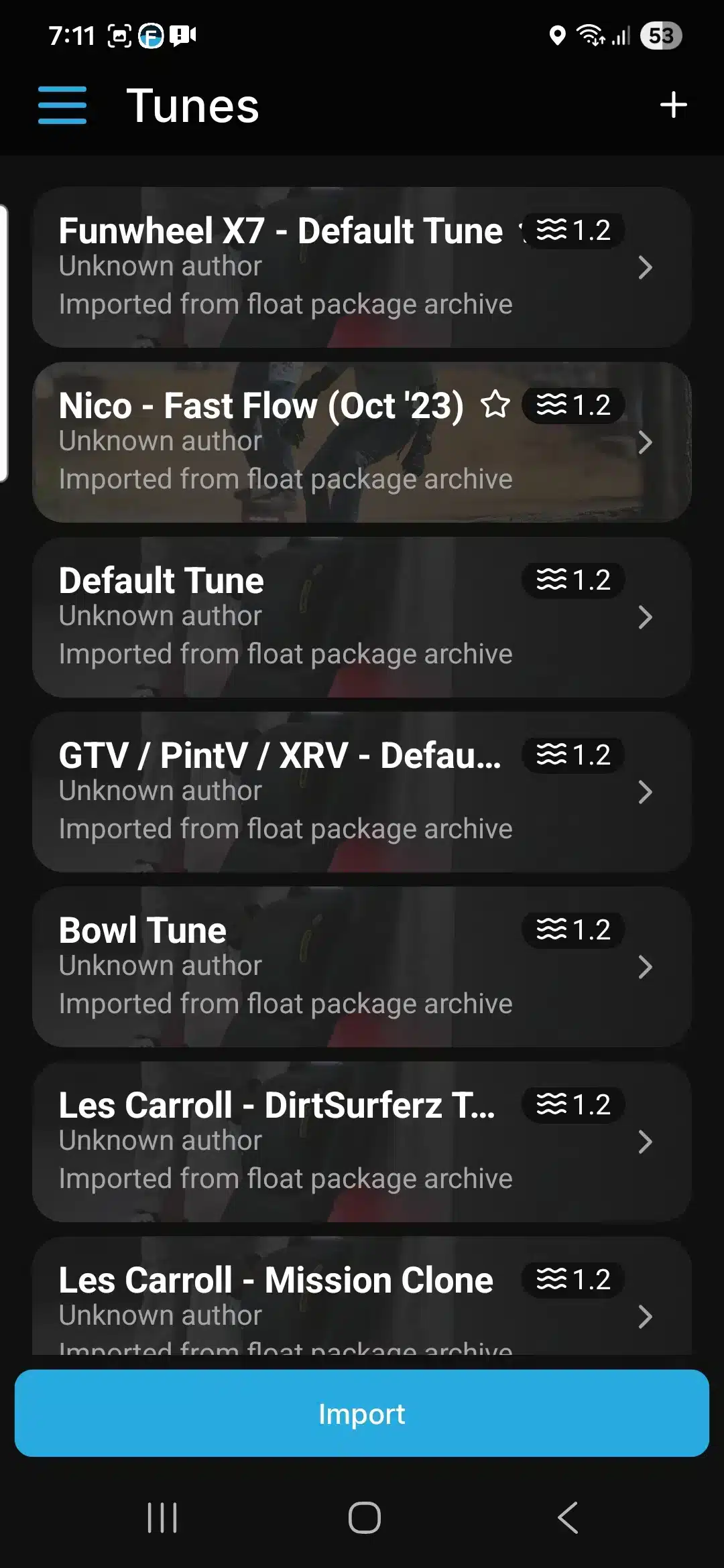Open the Funwheel X7 Default Tune card
724x1568 pixels.
click(362, 267)
